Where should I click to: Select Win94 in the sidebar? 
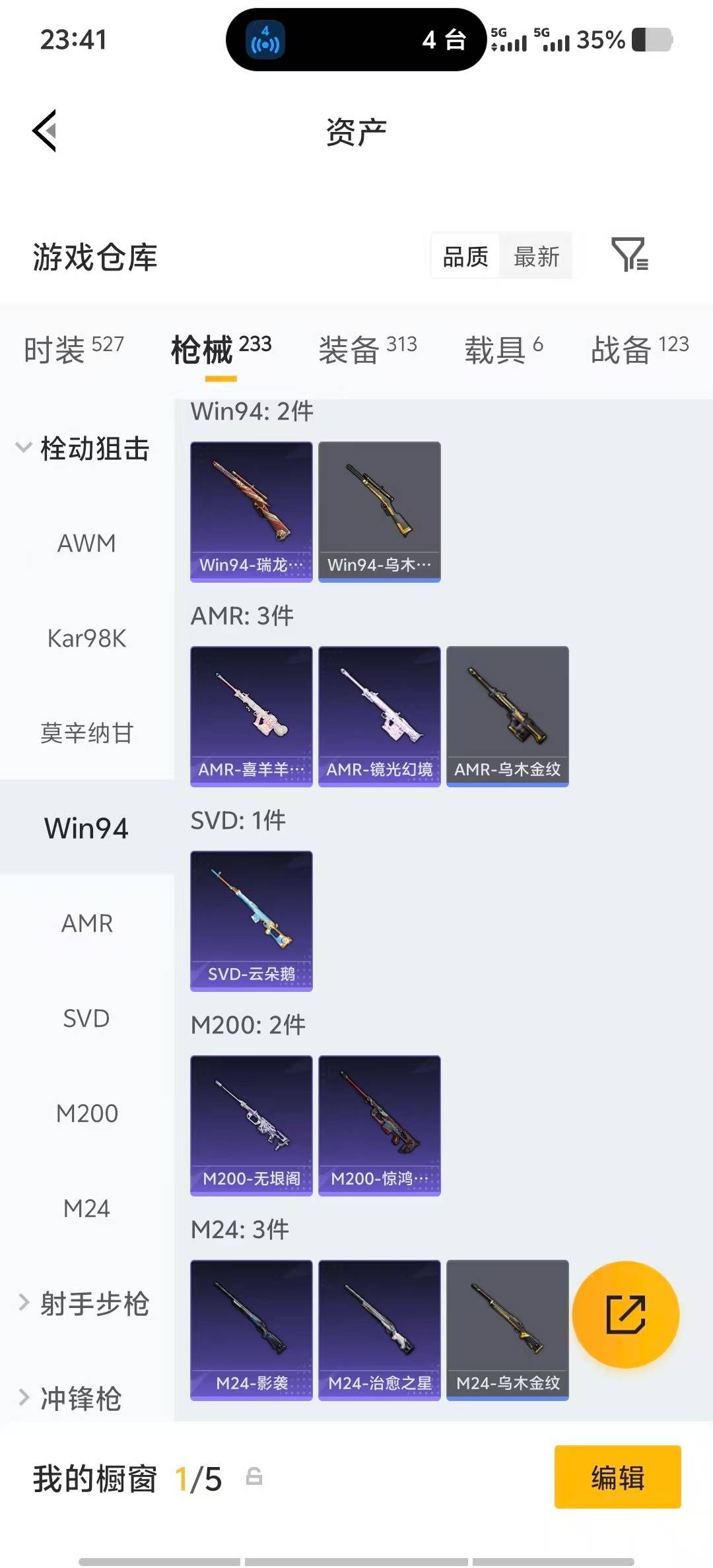coord(86,828)
